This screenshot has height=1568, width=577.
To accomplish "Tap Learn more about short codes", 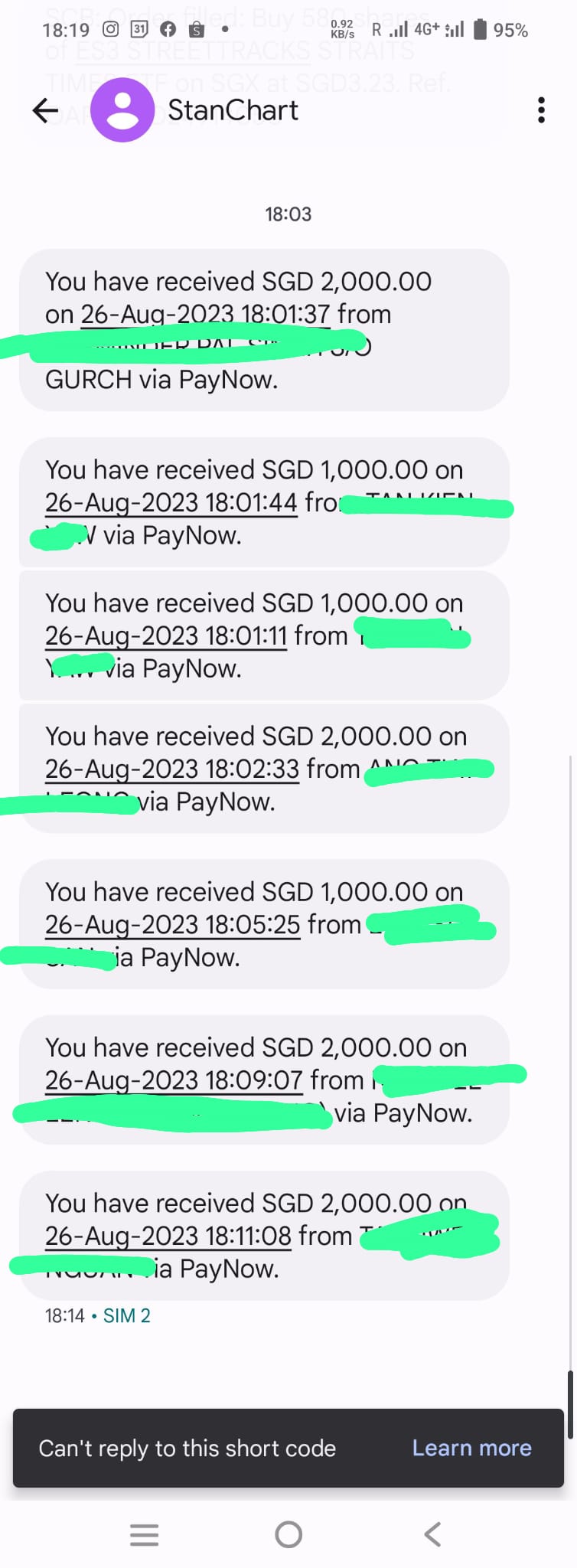I will coord(471,1448).
